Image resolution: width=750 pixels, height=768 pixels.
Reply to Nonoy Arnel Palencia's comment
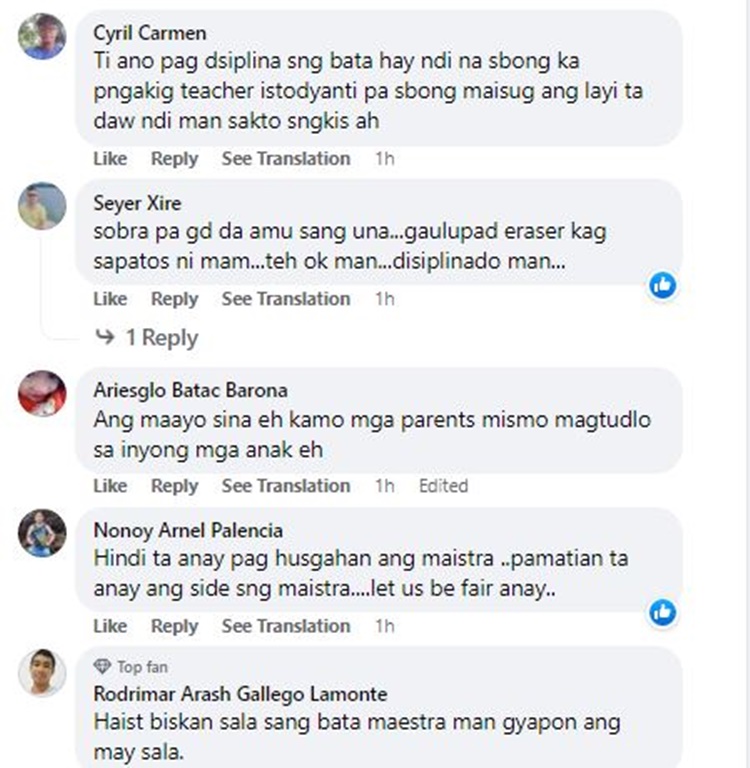tap(174, 626)
